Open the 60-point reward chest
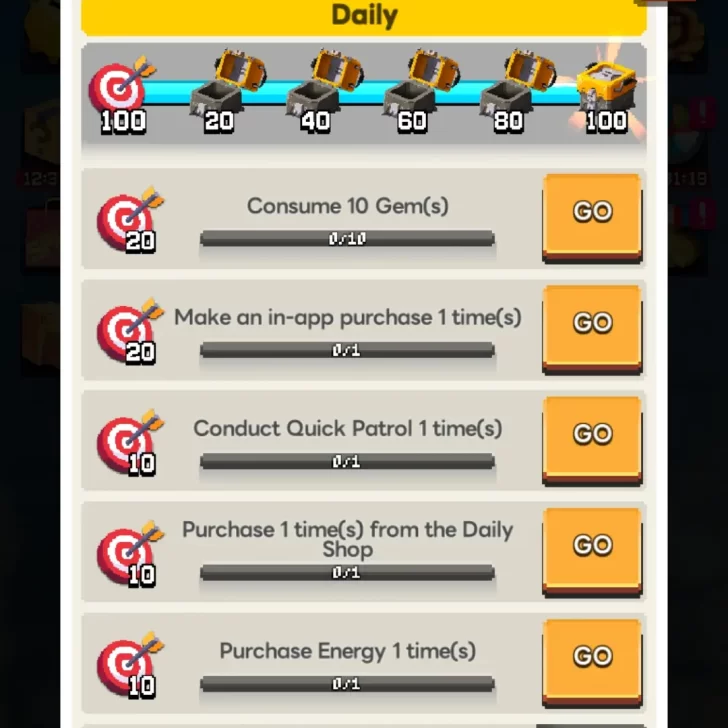The width and height of the screenshot is (728, 728). [419, 90]
